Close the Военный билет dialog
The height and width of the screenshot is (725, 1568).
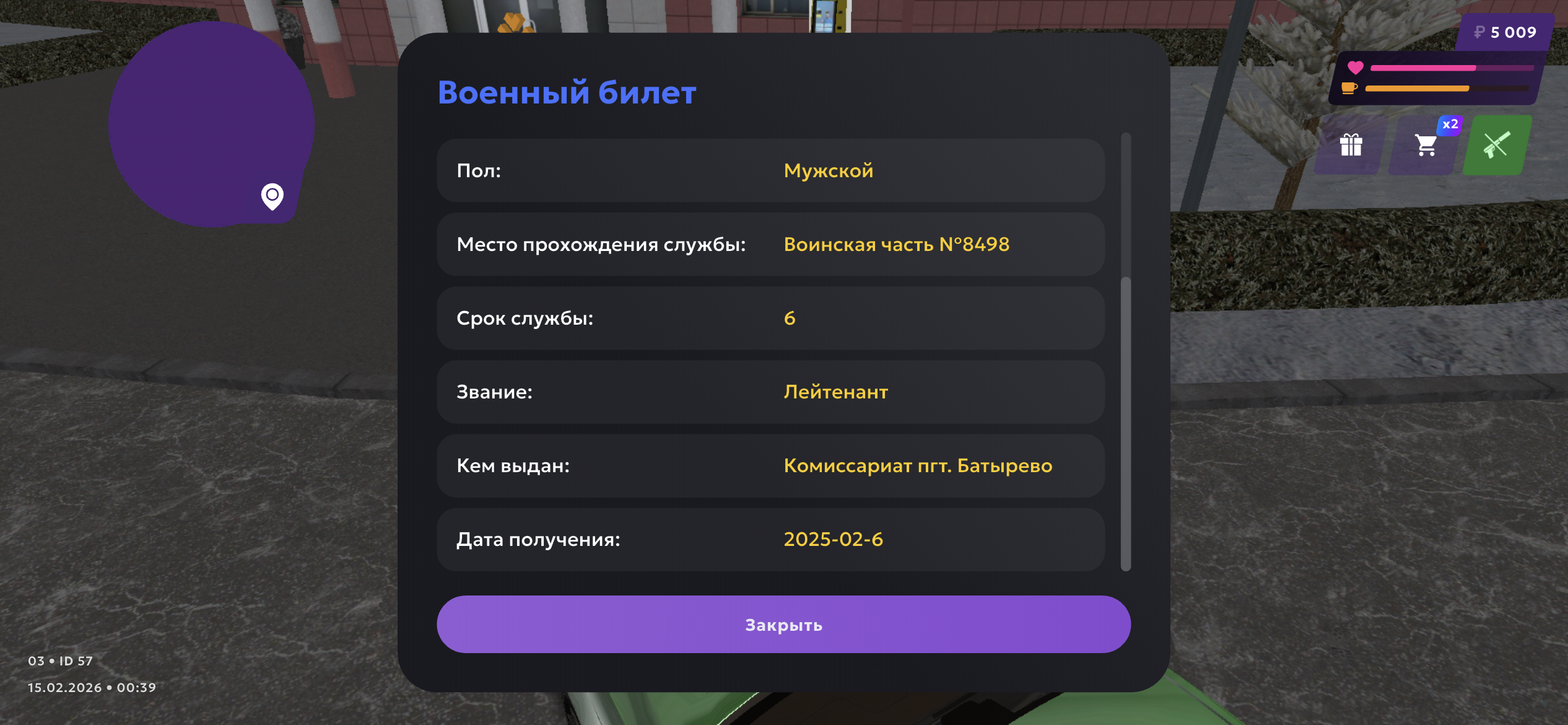coord(783,625)
